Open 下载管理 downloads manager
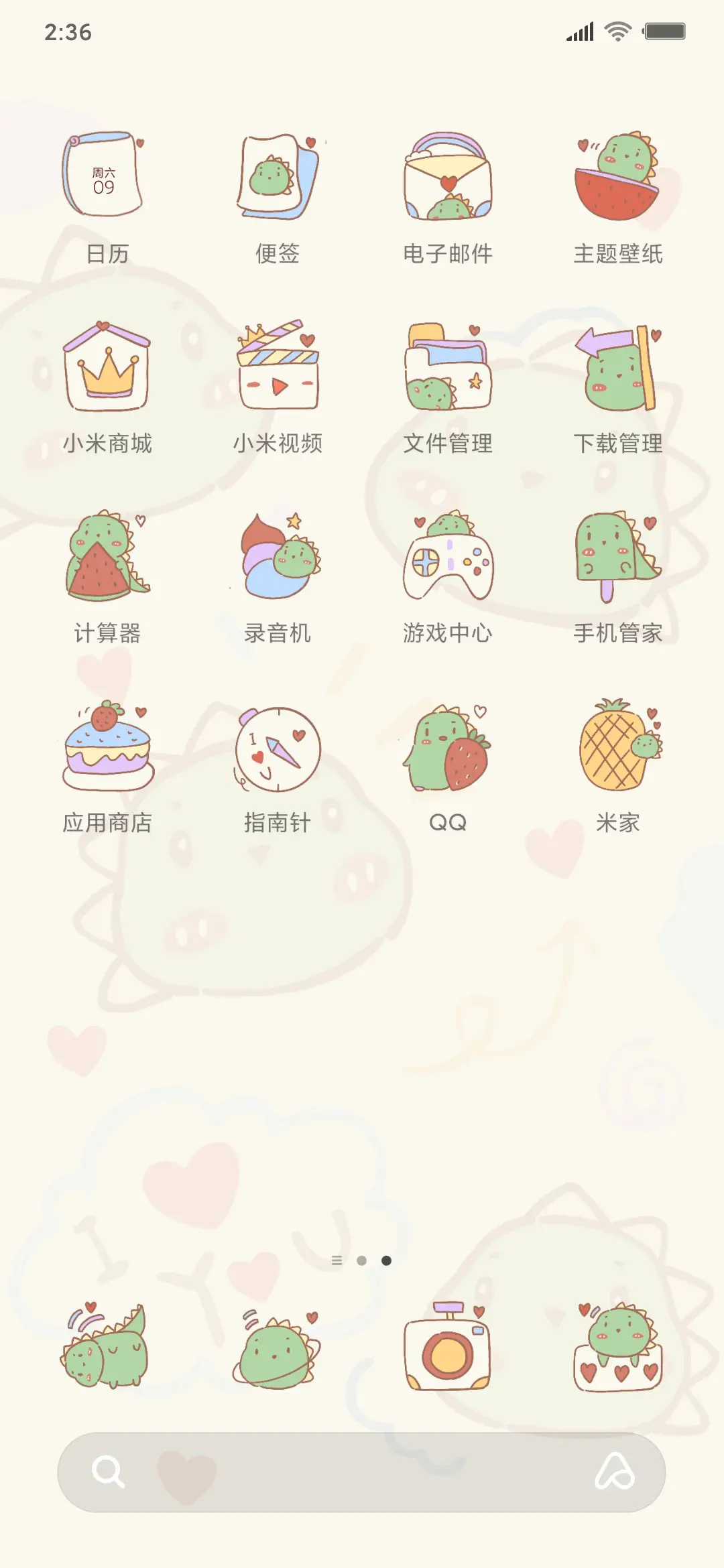 (x=618, y=369)
